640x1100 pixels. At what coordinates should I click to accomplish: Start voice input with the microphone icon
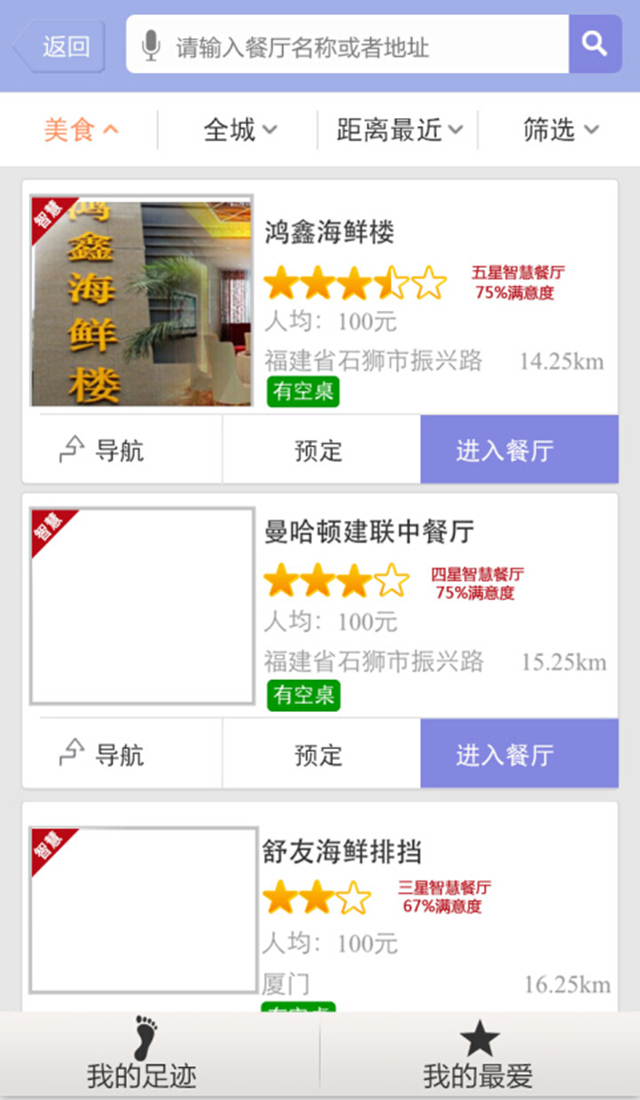pos(151,46)
